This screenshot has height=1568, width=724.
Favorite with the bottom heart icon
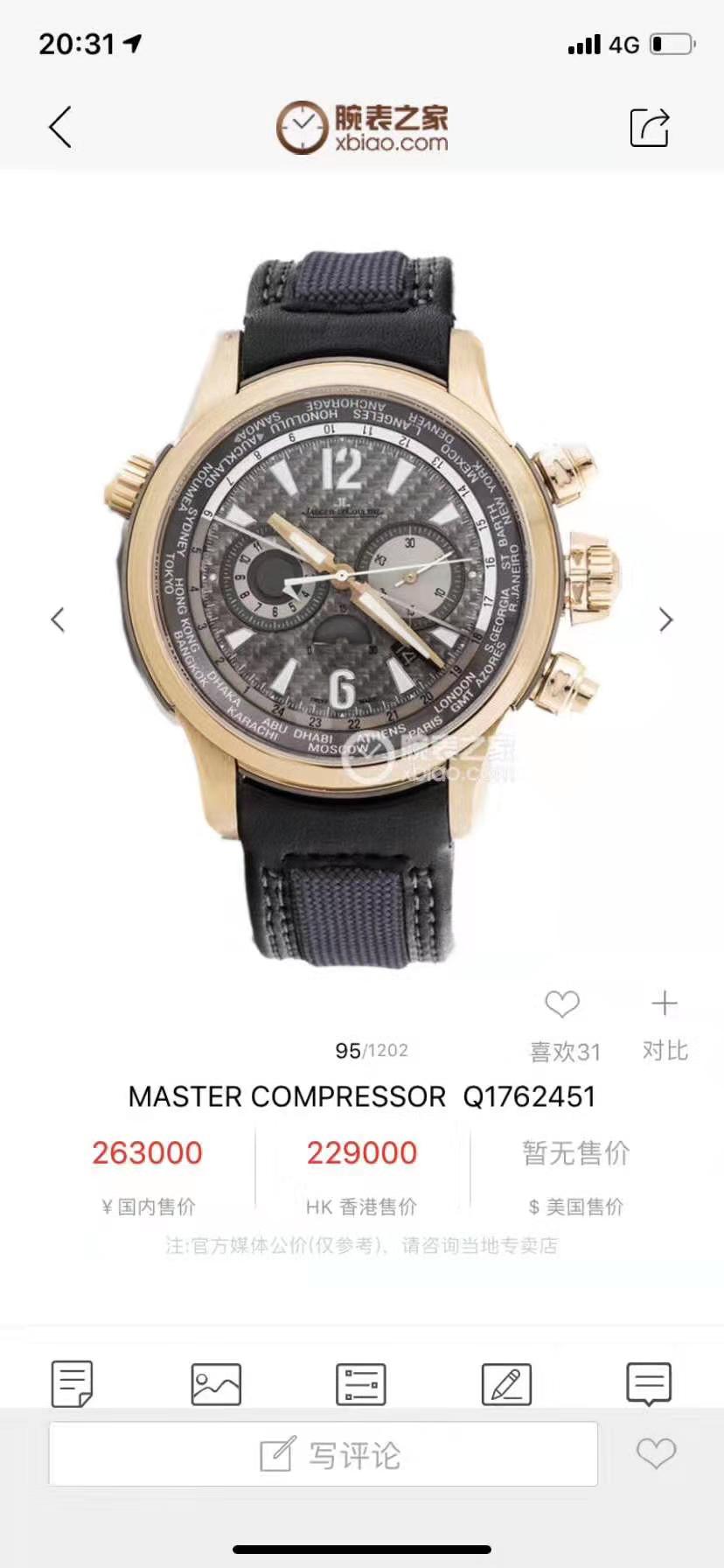click(x=656, y=1453)
